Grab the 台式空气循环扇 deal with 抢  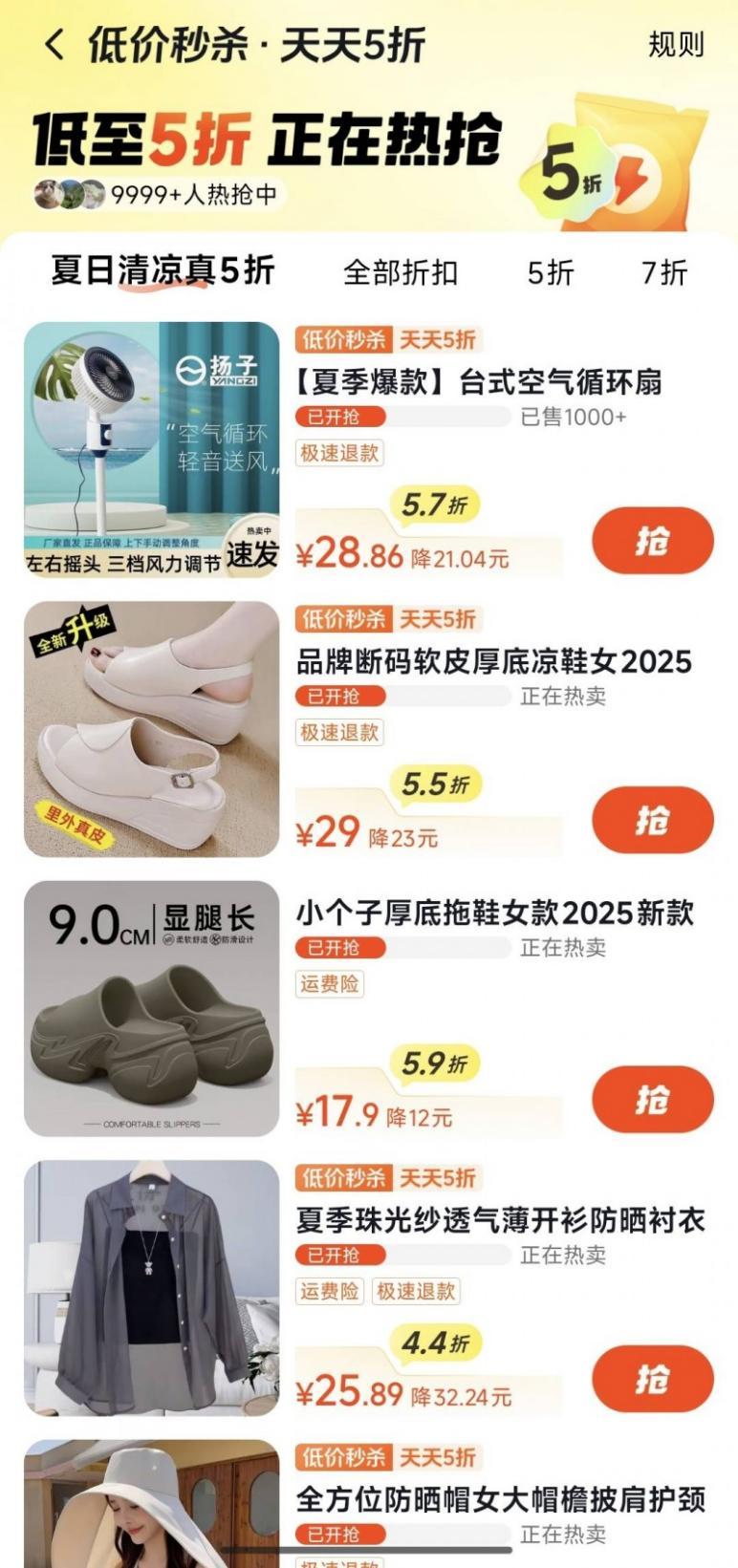(652, 542)
